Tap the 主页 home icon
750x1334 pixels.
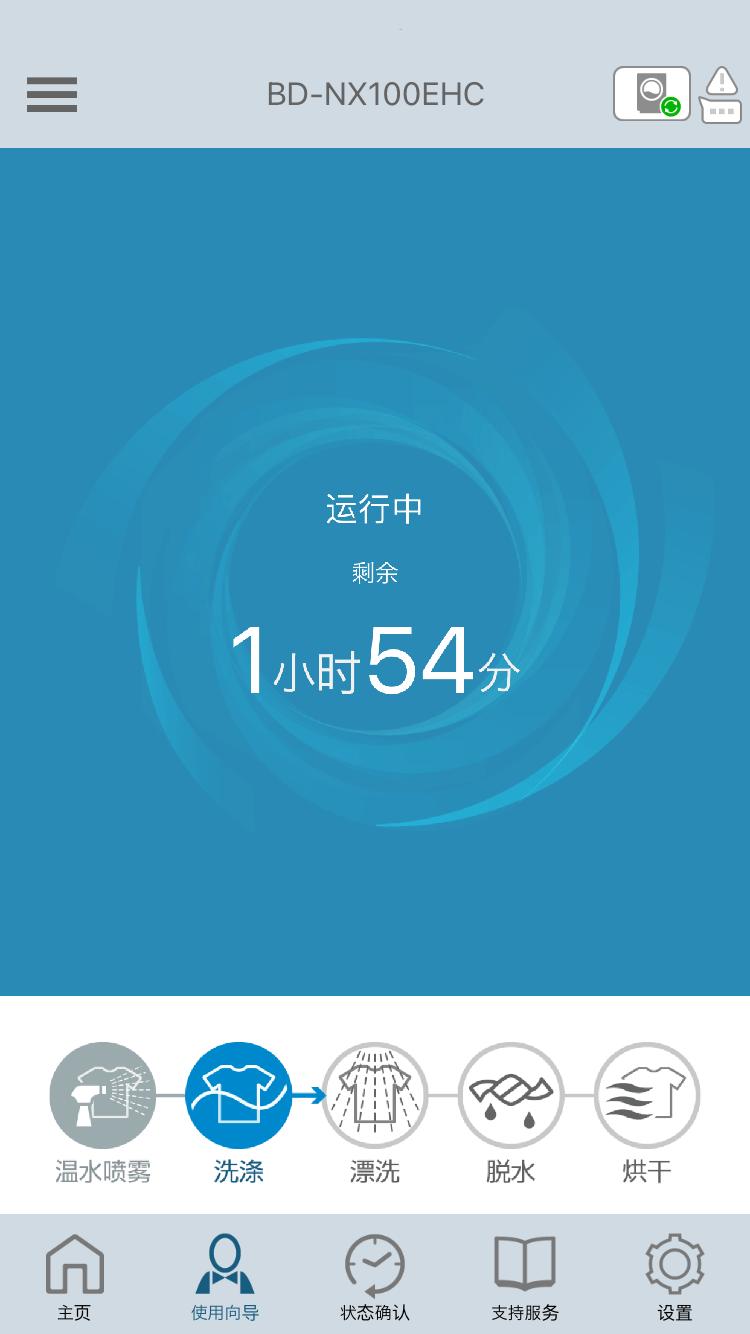point(75,1263)
